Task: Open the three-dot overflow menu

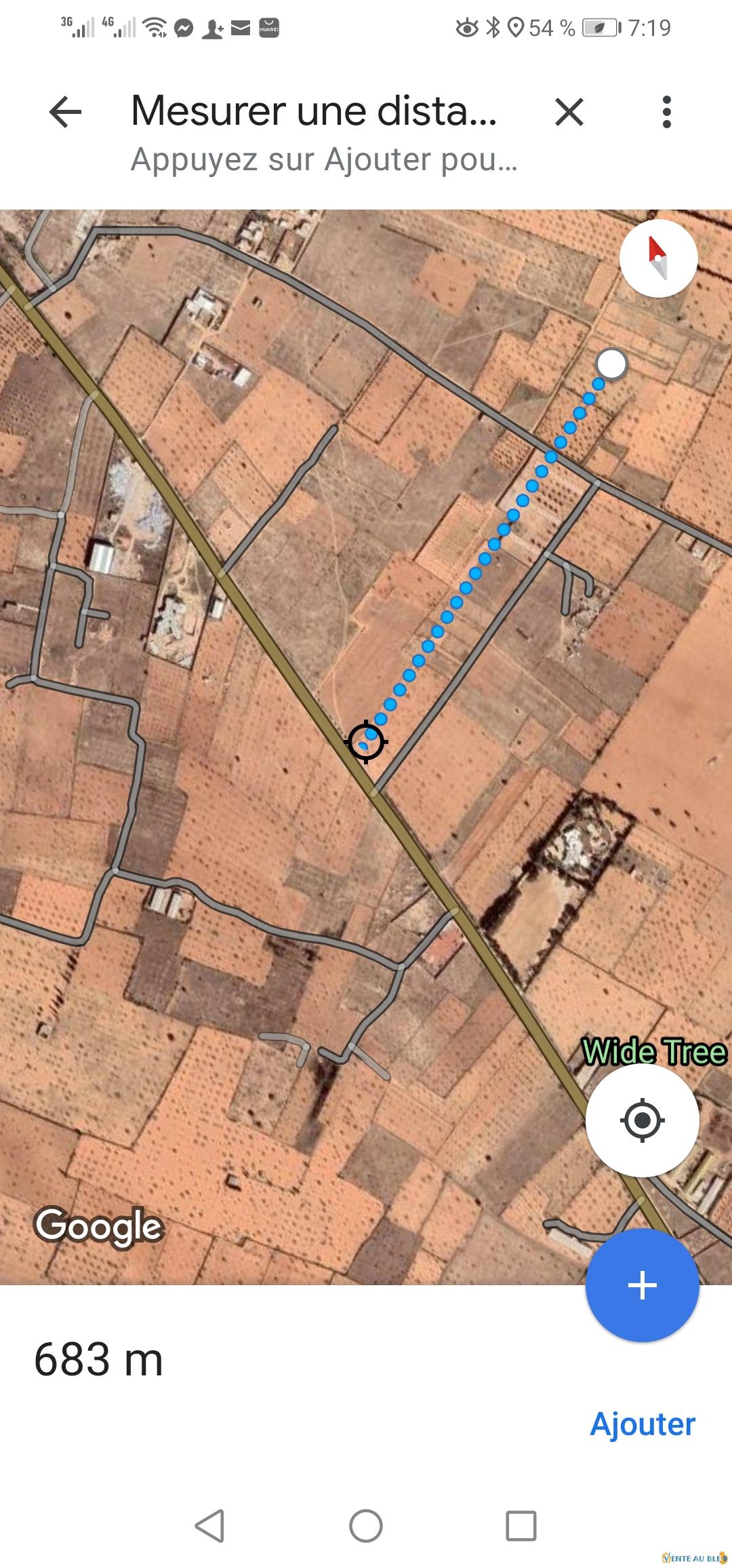Action: pos(666,112)
